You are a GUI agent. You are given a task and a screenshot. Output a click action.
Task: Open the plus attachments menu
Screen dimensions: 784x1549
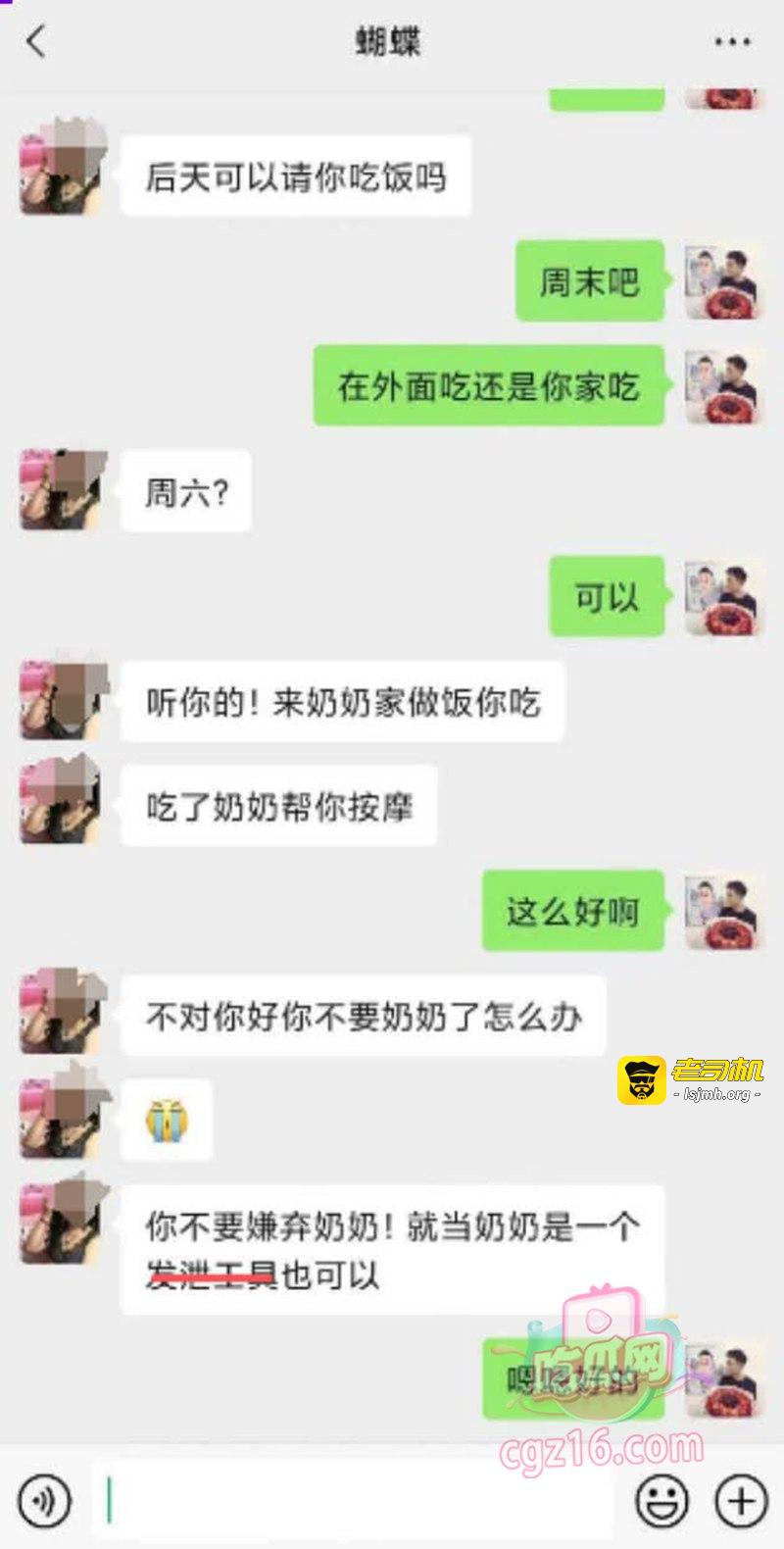tap(741, 1500)
